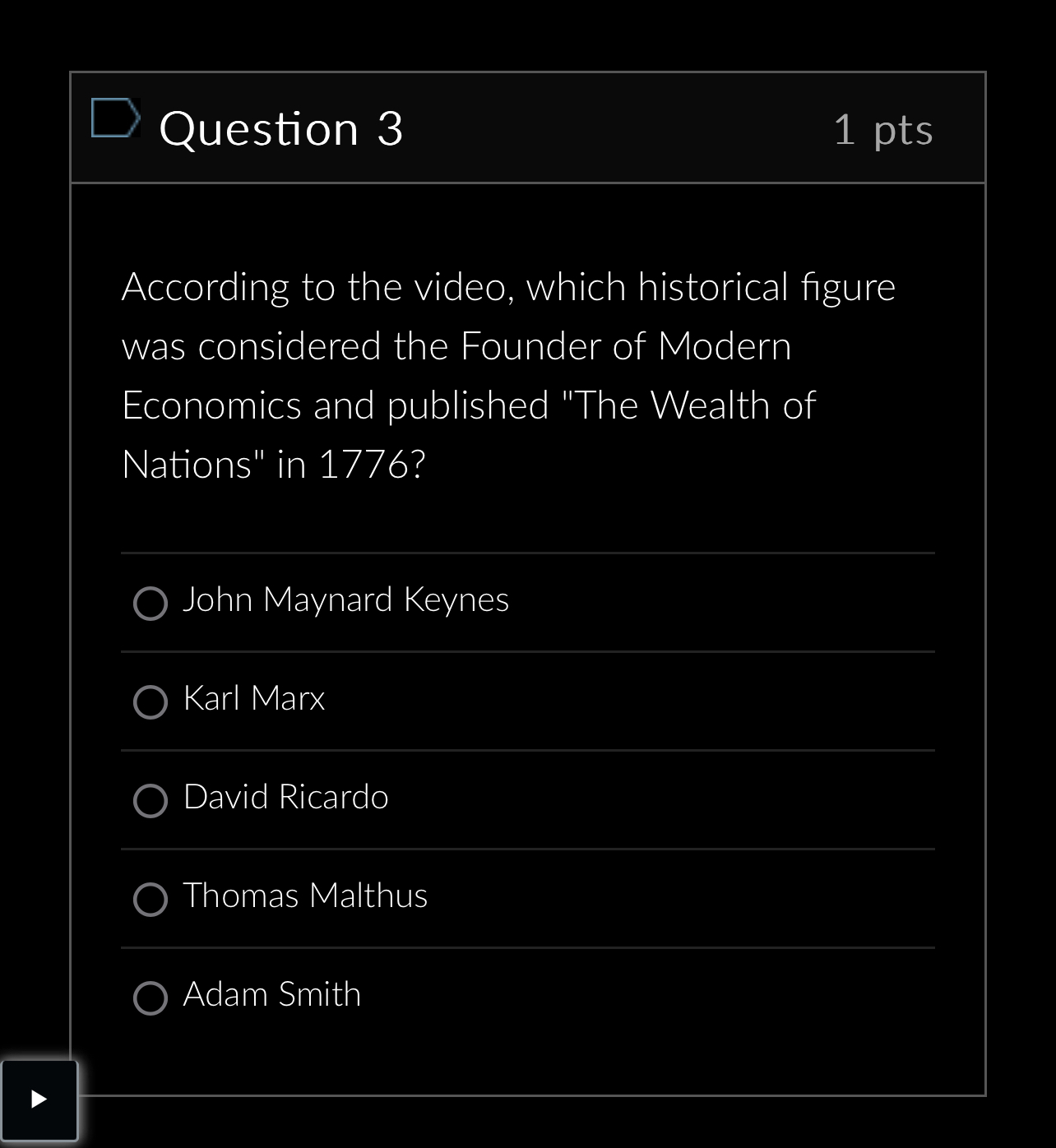Click the Question 3 title text

(282, 127)
